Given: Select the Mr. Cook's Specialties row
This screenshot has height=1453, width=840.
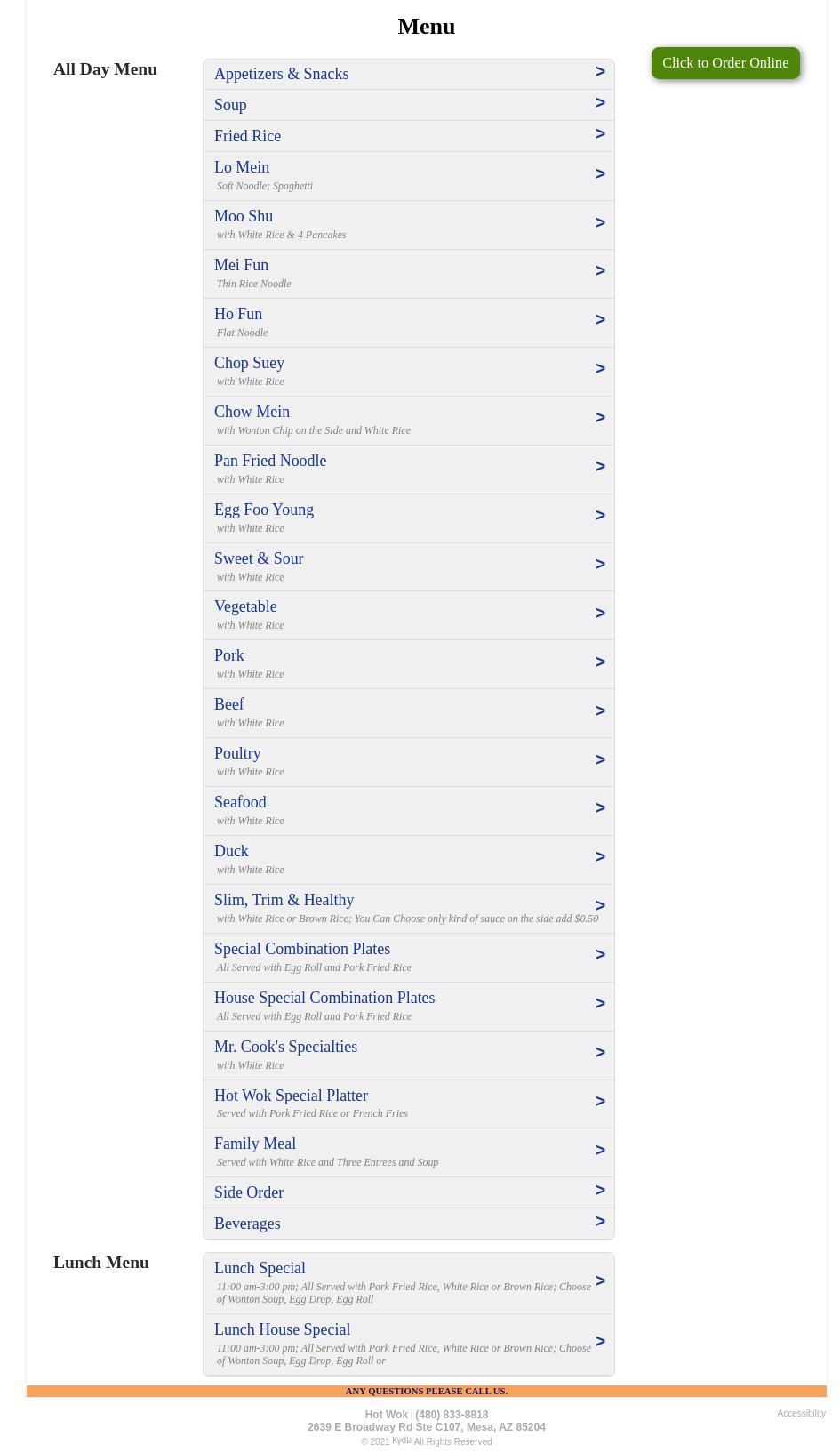Looking at the screenshot, I should 600,1052.
